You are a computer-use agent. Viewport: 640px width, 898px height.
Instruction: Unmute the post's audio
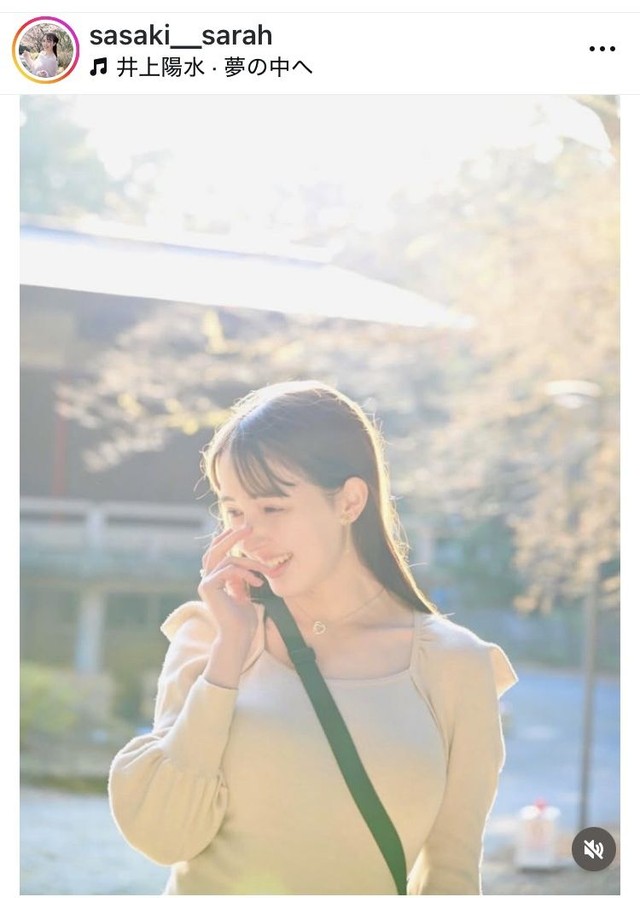point(593,849)
